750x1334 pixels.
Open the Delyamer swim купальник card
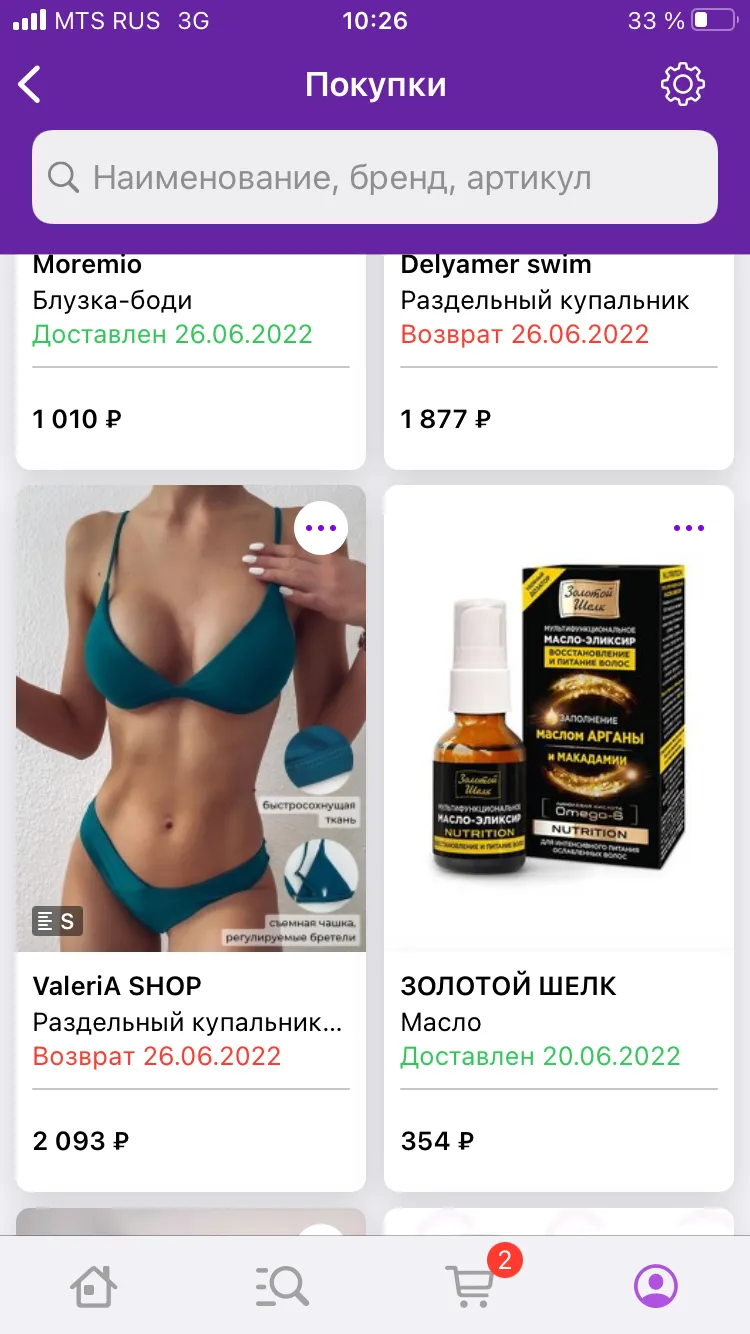(x=559, y=361)
